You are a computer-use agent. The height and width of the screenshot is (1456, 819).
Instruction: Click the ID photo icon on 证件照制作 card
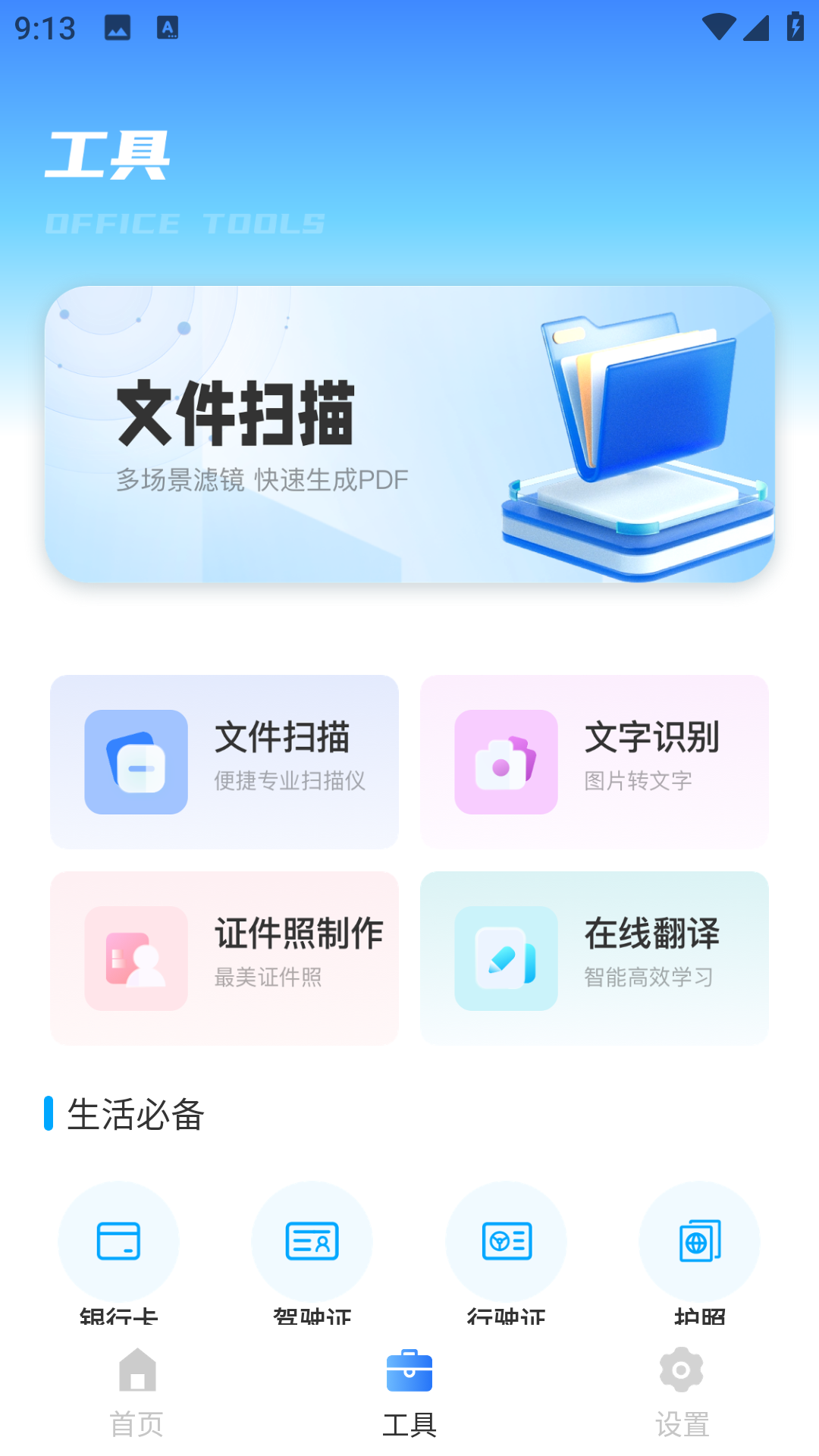coord(136,958)
